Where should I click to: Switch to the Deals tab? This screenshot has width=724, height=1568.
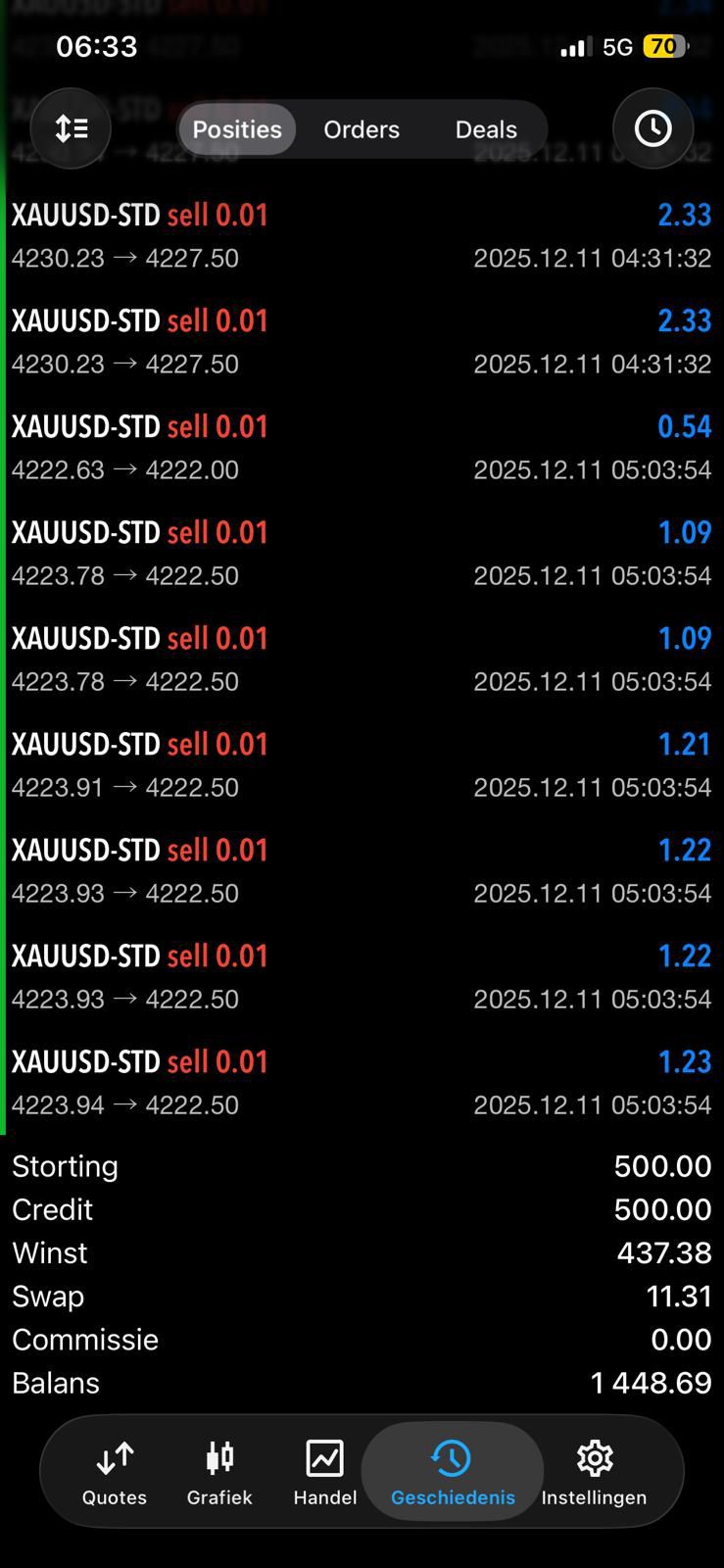(x=485, y=128)
